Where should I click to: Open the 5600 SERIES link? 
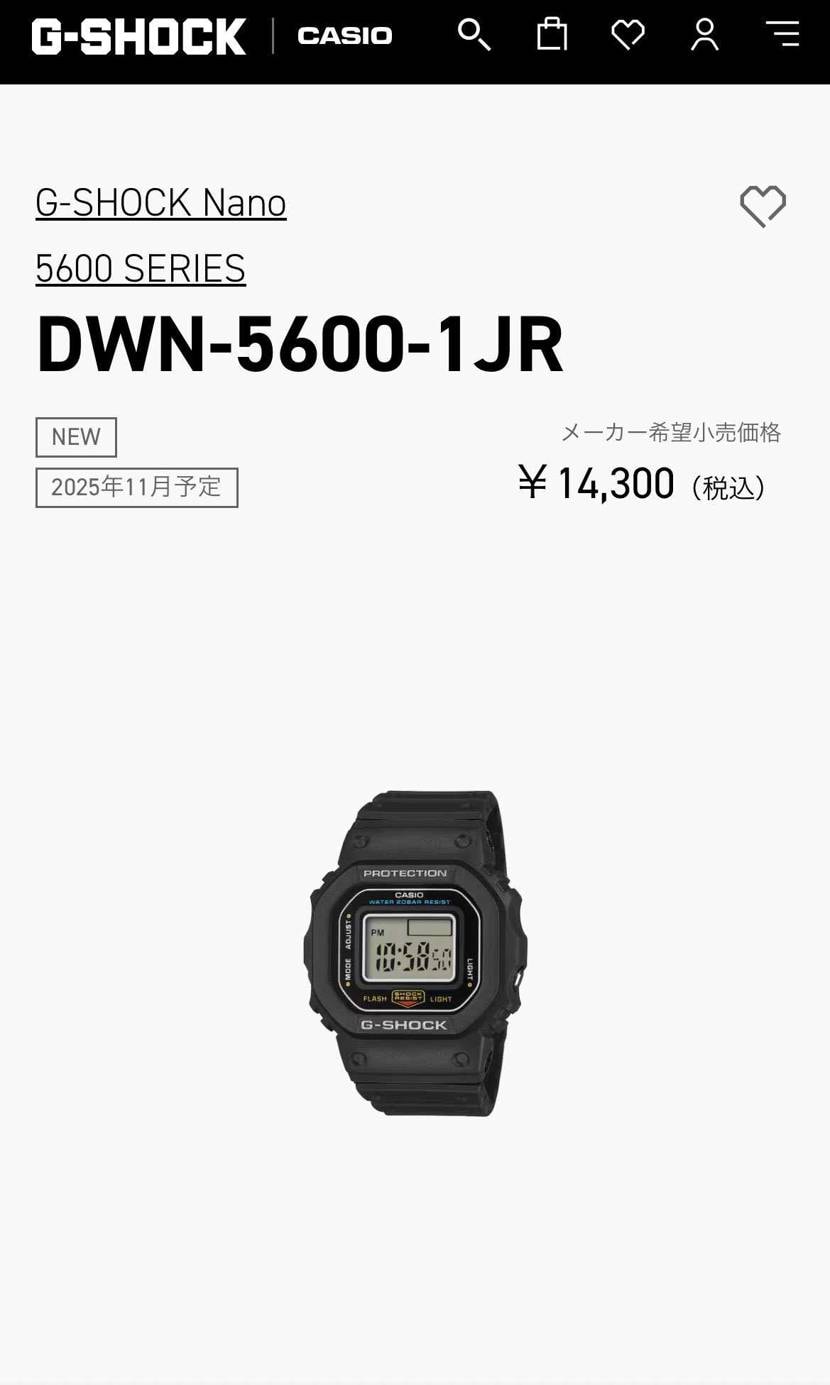click(x=140, y=268)
